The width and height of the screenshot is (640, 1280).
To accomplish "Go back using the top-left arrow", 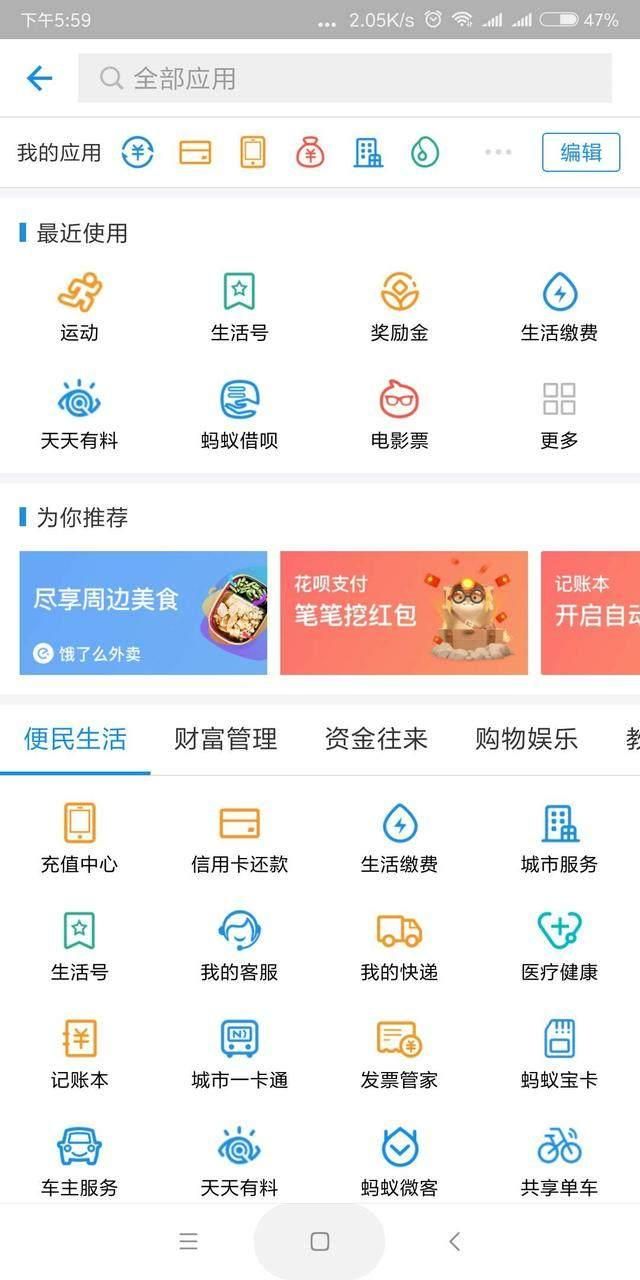I will tap(40, 78).
